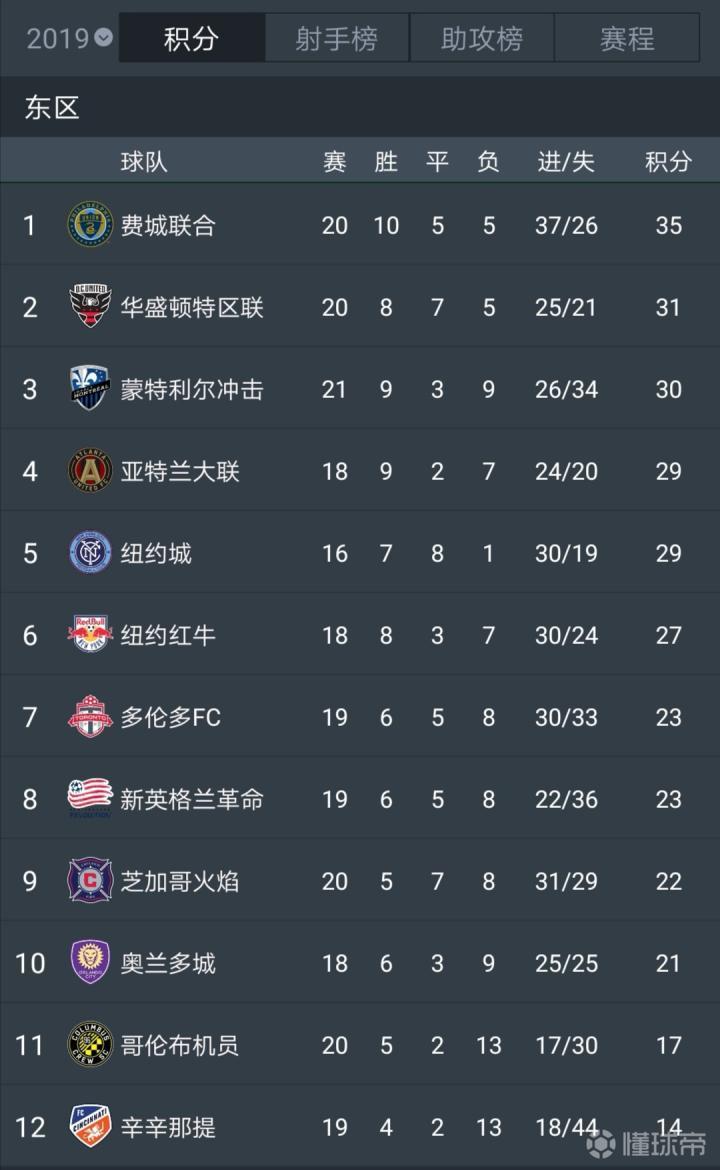720x1170 pixels.
Task: Open the 奥兰多城 team row
Action: coord(360,963)
